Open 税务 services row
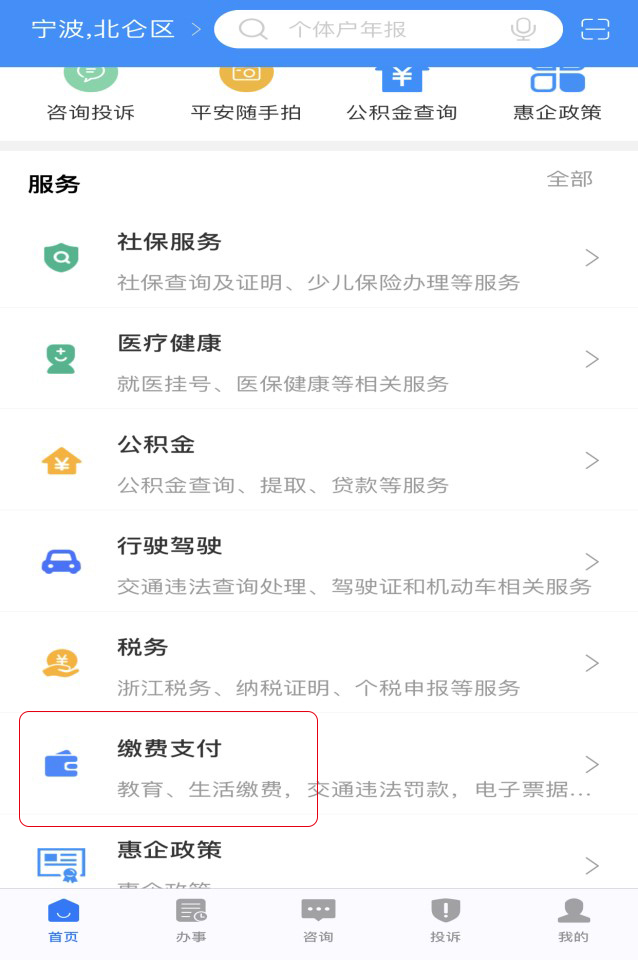Viewport: 638px width, 960px height. pyautogui.click(x=318, y=663)
